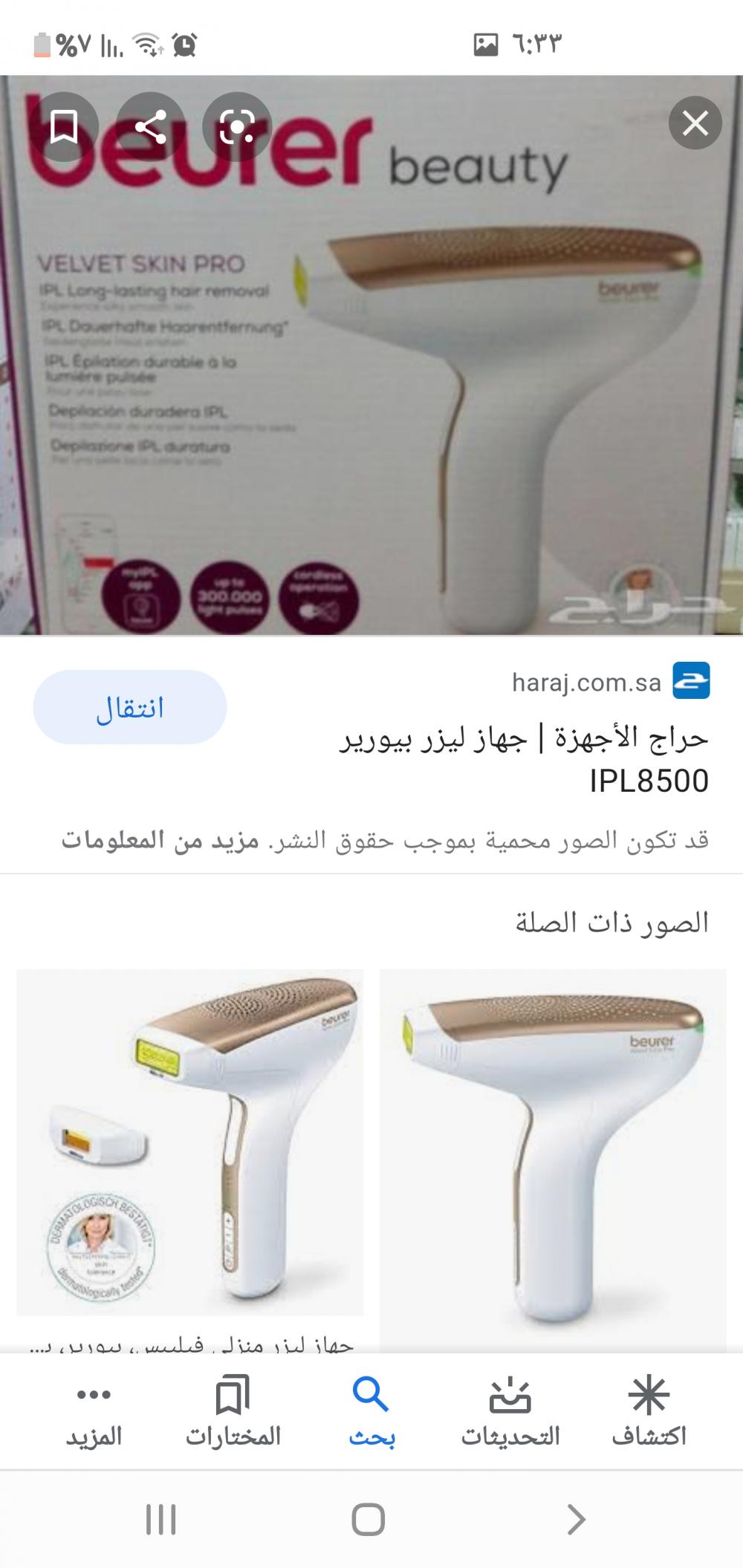Open مزيد من المعلومات link

160,840
